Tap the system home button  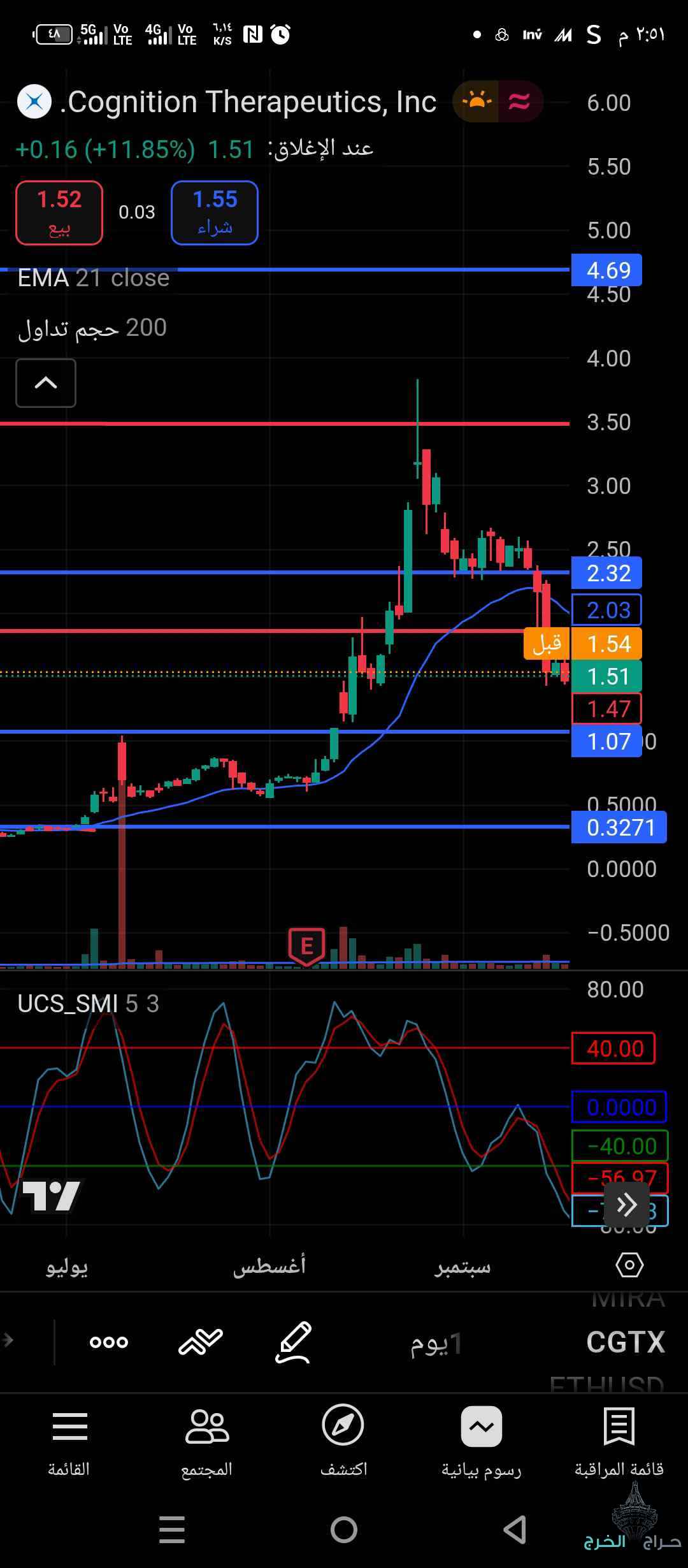click(344, 1530)
